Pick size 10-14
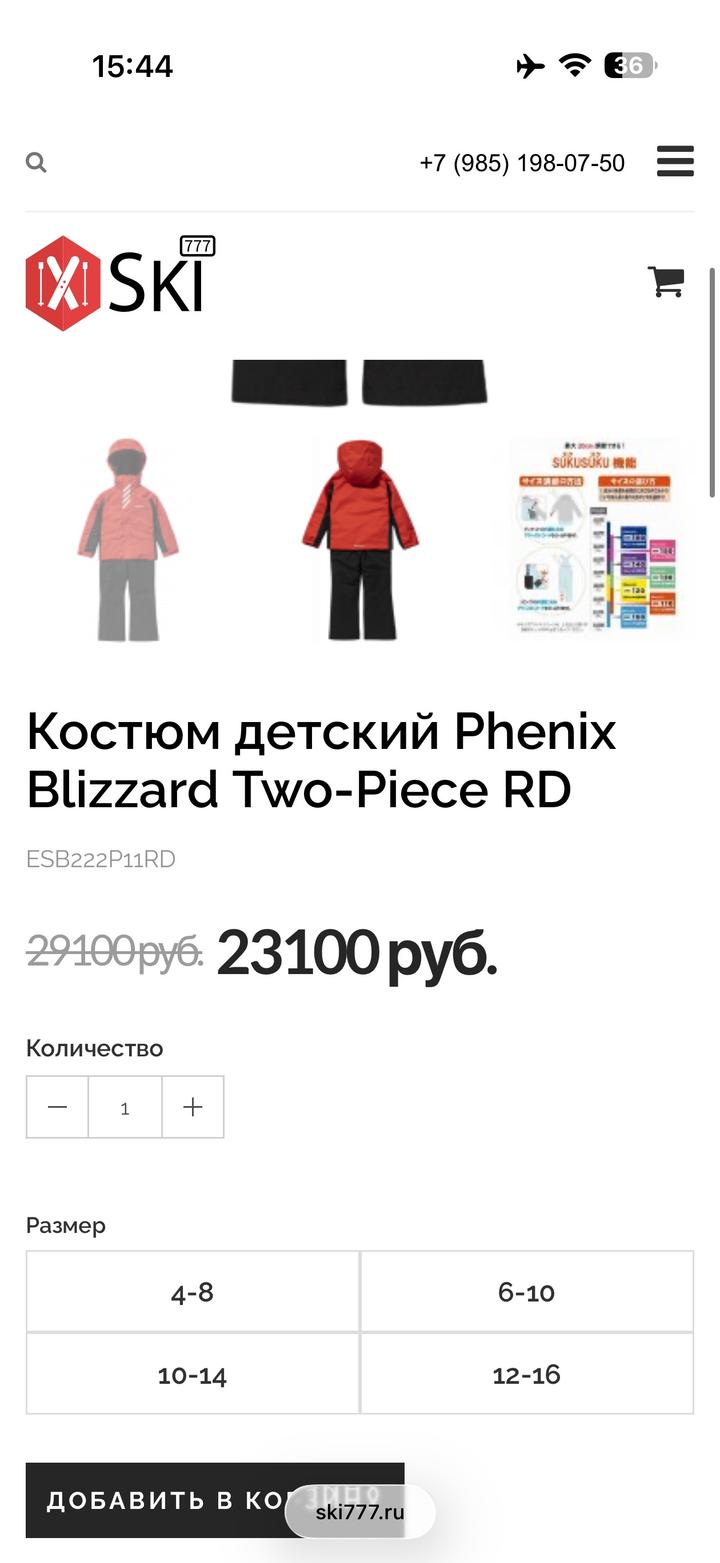720x1563 pixels. (192, 1374)
